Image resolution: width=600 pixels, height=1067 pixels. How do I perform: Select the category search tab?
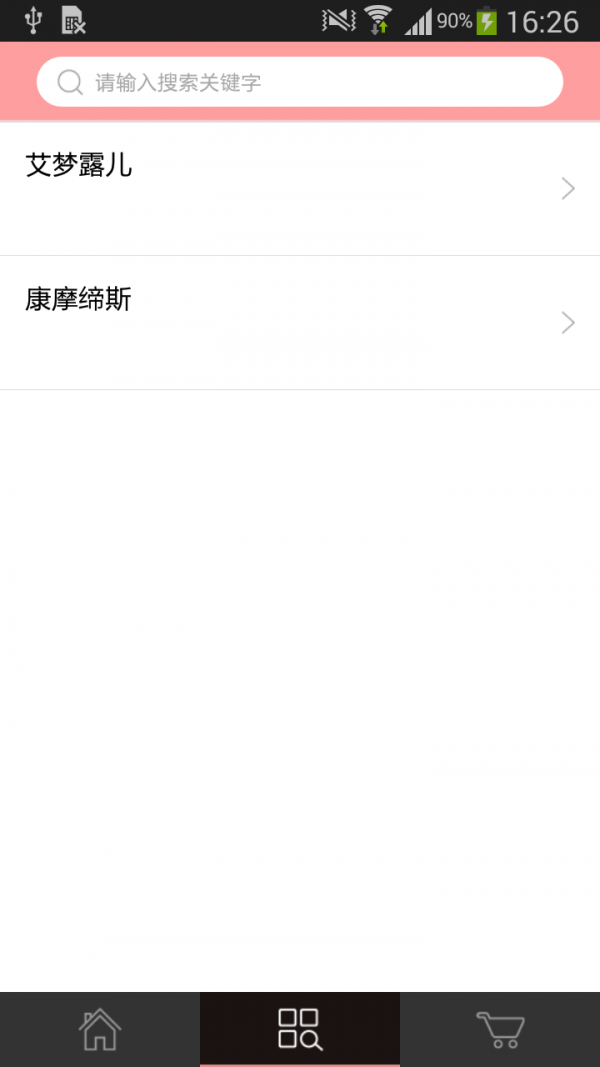point(300,1029)
